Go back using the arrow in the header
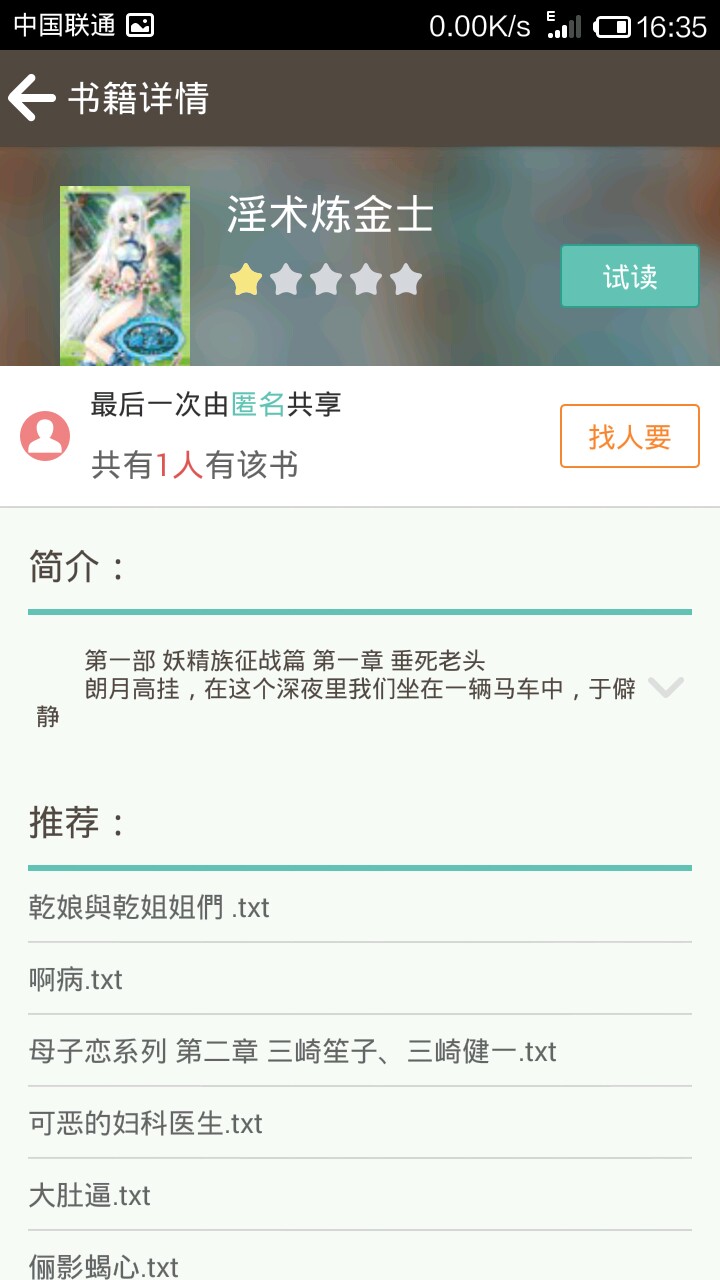Viewport: 720px width, 1280px height. click(32, 98)
